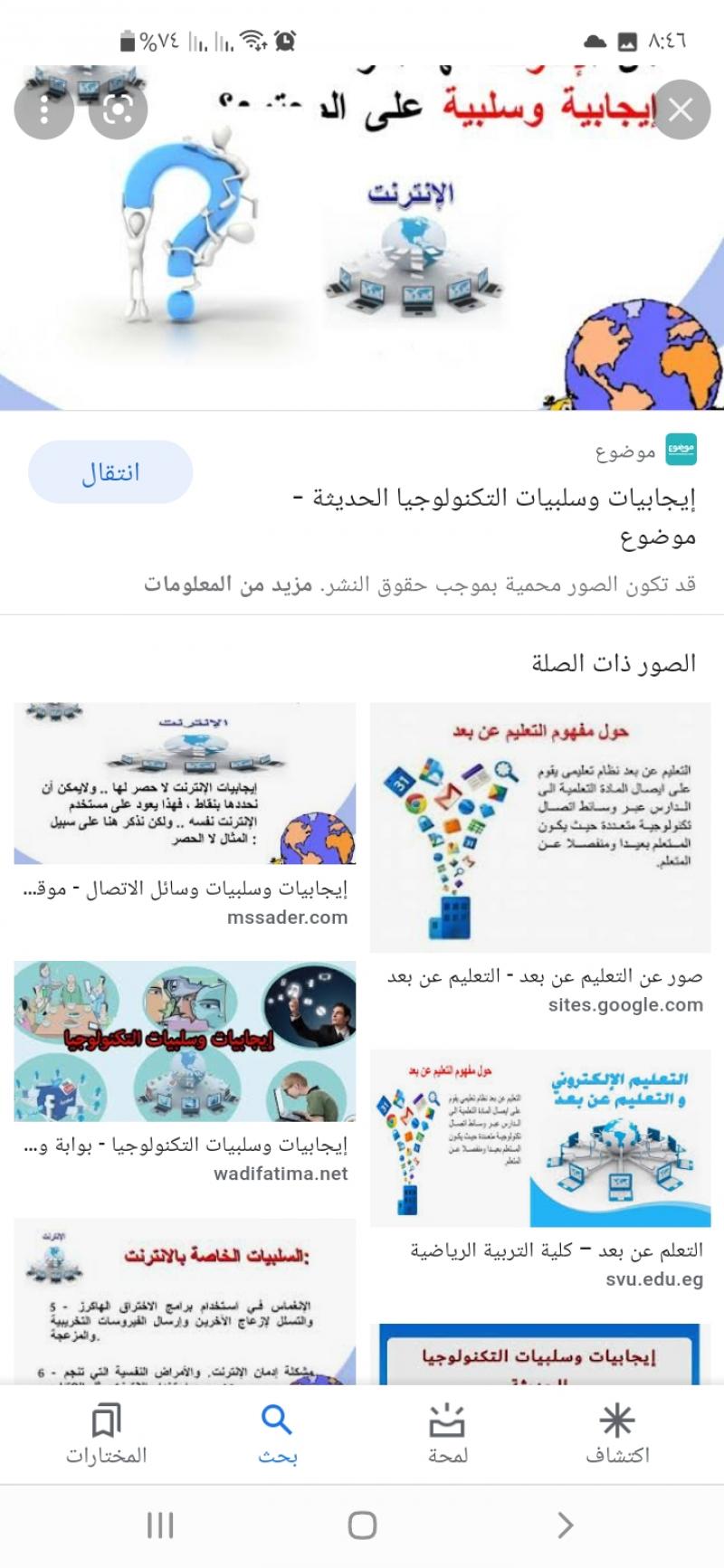Search this image with Lens
This screenshot has height=1568, width=724.
click(x=118, y=110)
